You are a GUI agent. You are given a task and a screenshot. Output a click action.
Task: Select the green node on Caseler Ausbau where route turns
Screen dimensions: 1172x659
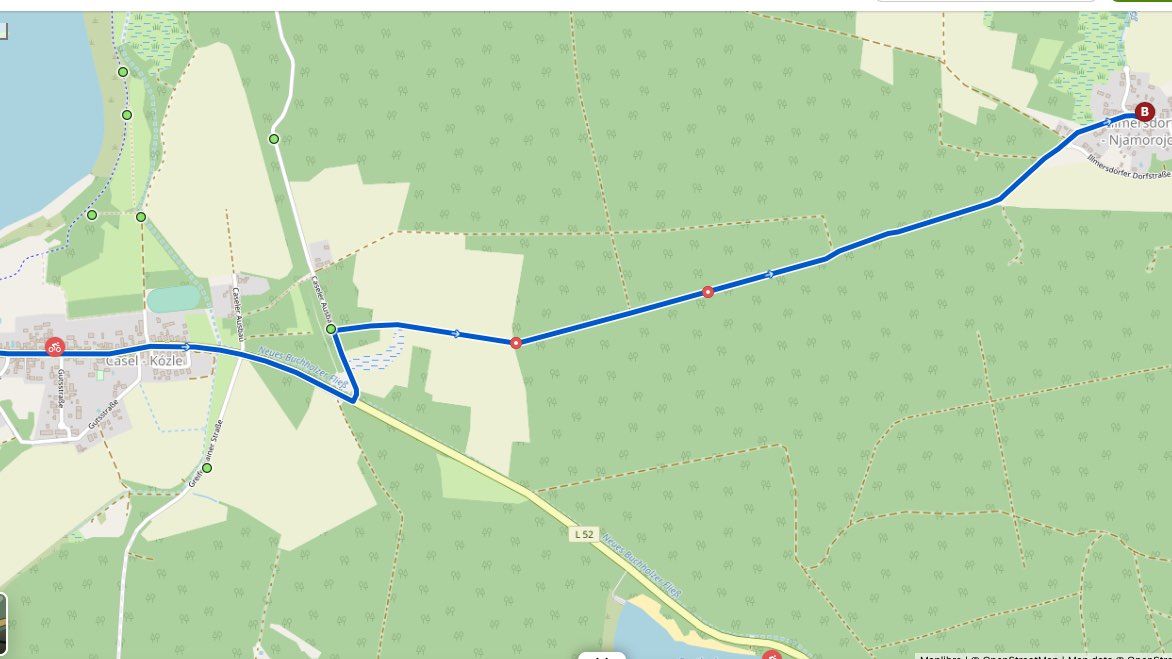point(331,329)
